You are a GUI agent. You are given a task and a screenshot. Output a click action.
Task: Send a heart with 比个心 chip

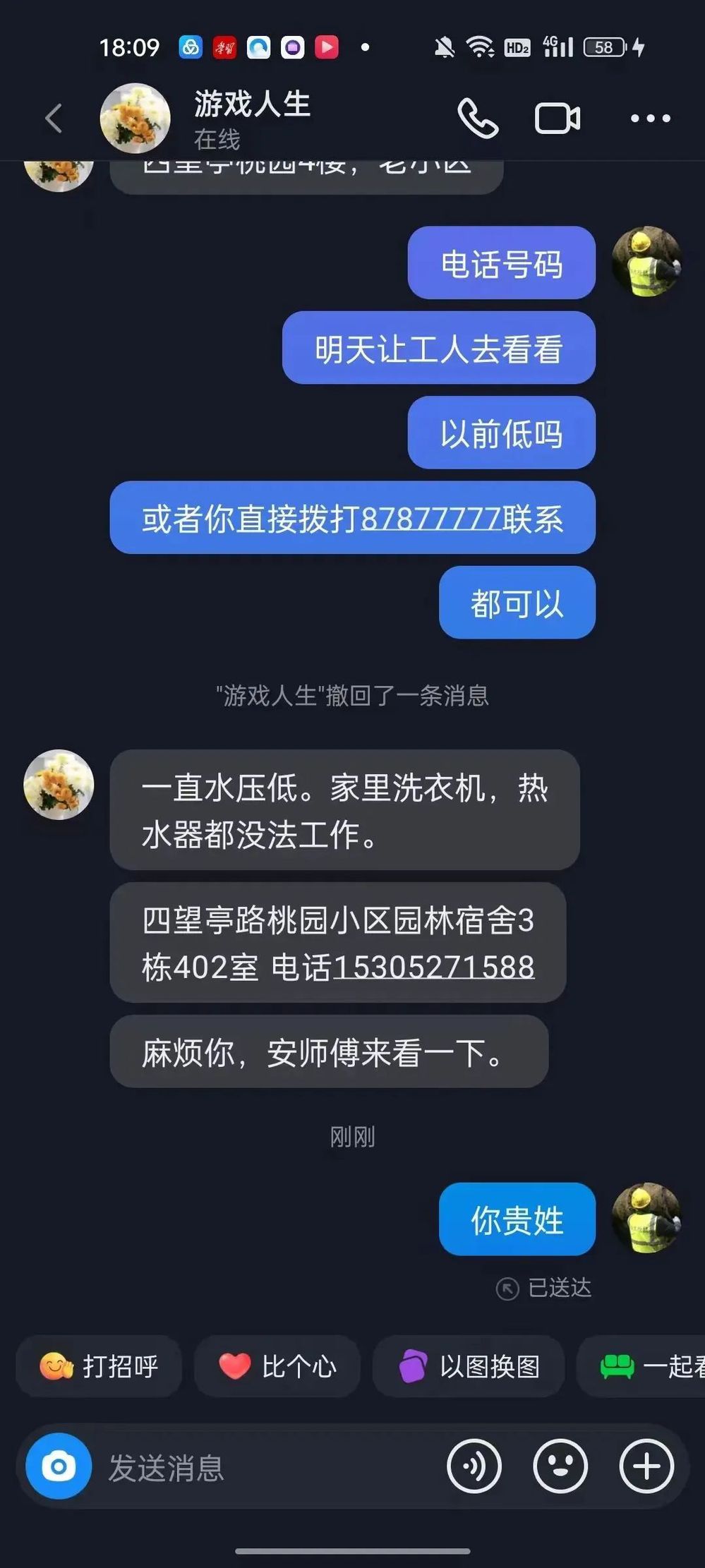(x=277, y=1366)
